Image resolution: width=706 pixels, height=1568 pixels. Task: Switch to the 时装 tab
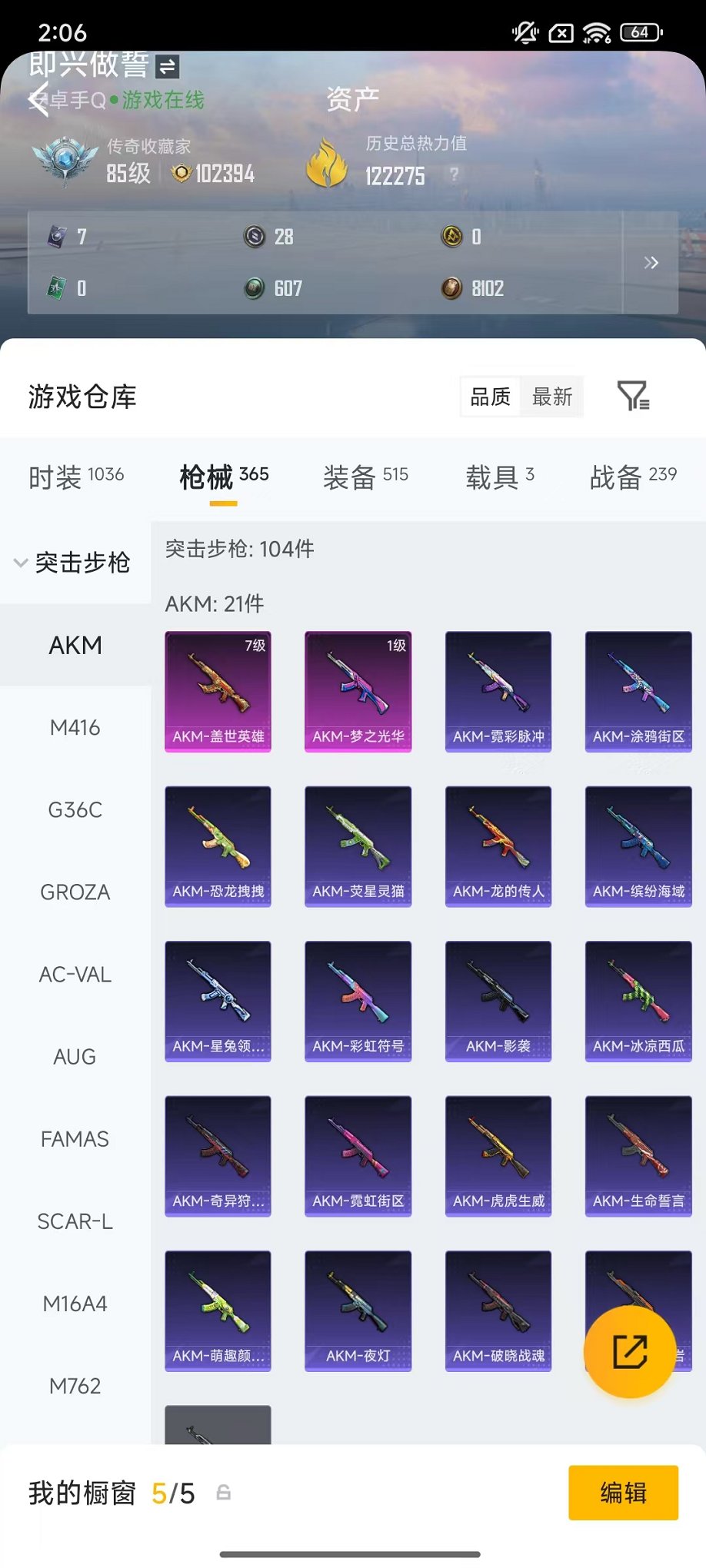[59, 475]
